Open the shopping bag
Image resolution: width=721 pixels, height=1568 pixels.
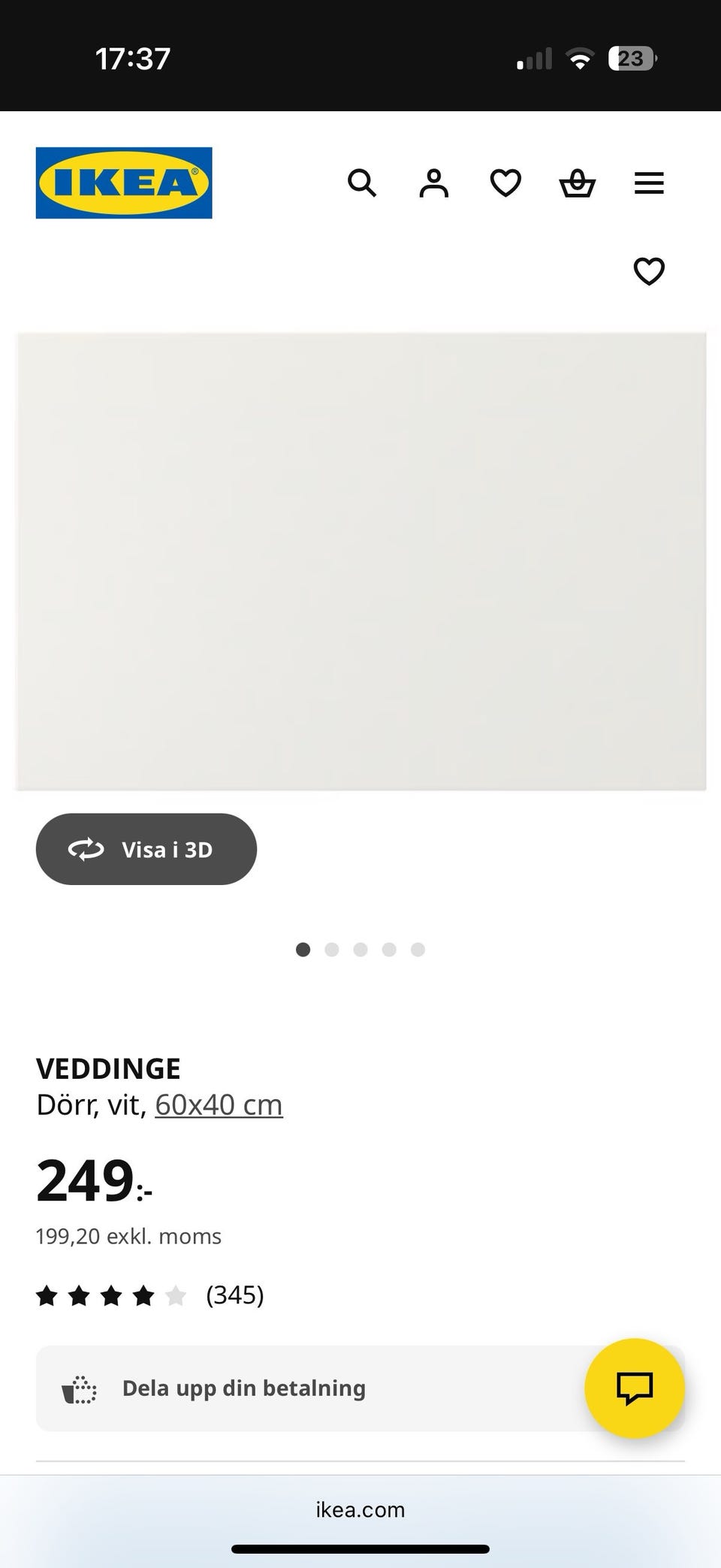[577, 183]
